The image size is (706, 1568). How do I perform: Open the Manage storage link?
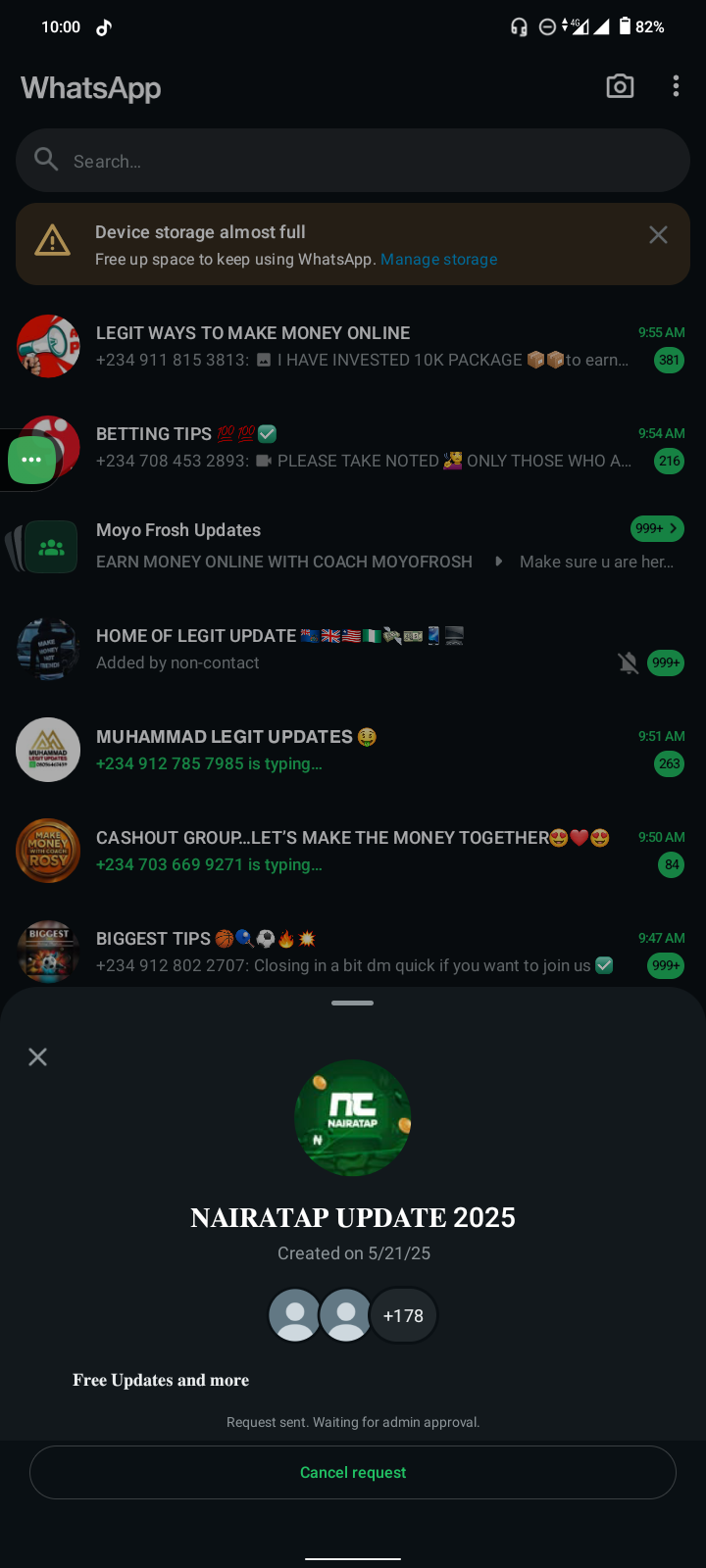click(x=438, y=260)
